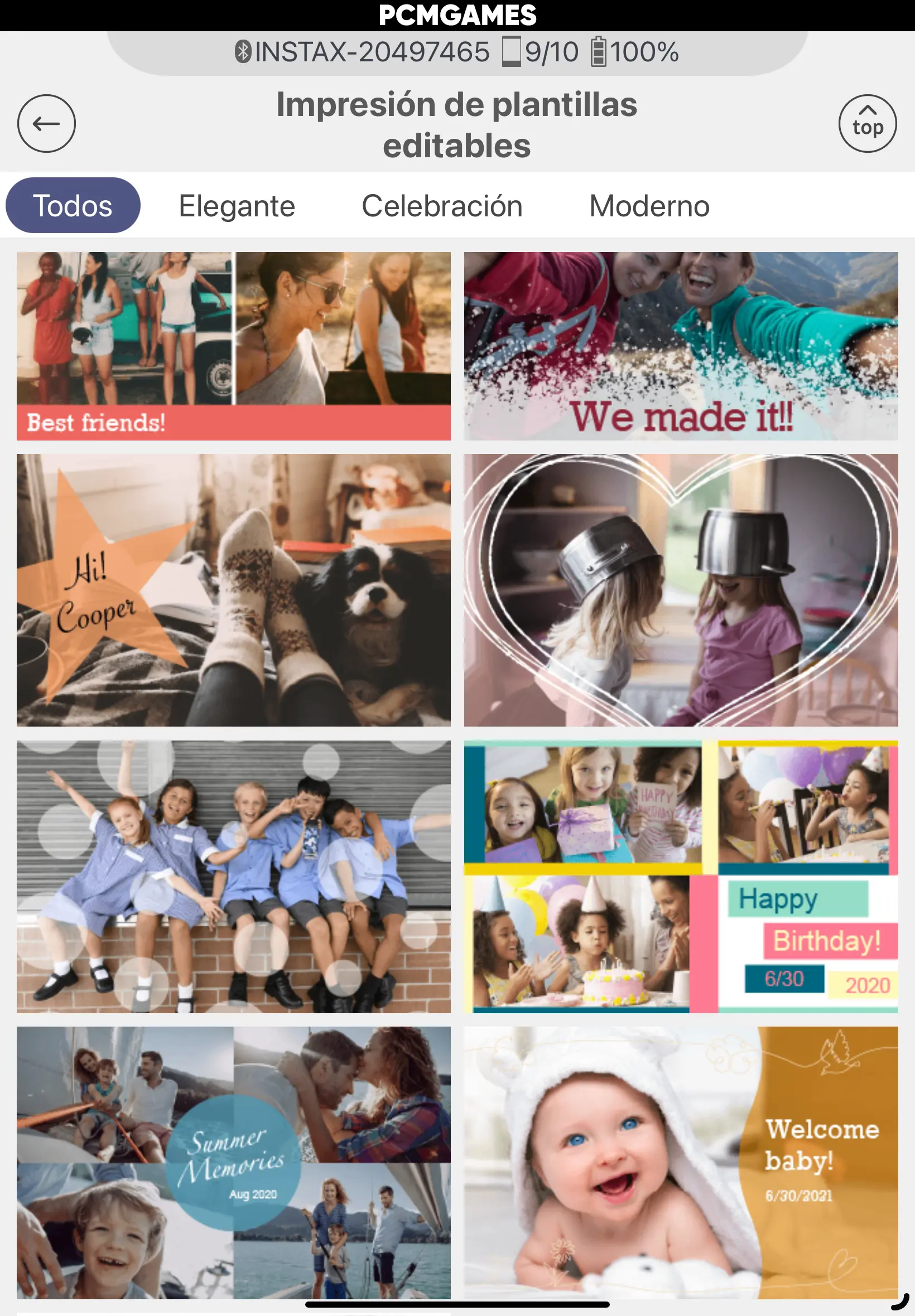The image size is (915, 1316).
Task: Pick the Happy Birthday! collage template
Action: [681, 877]
